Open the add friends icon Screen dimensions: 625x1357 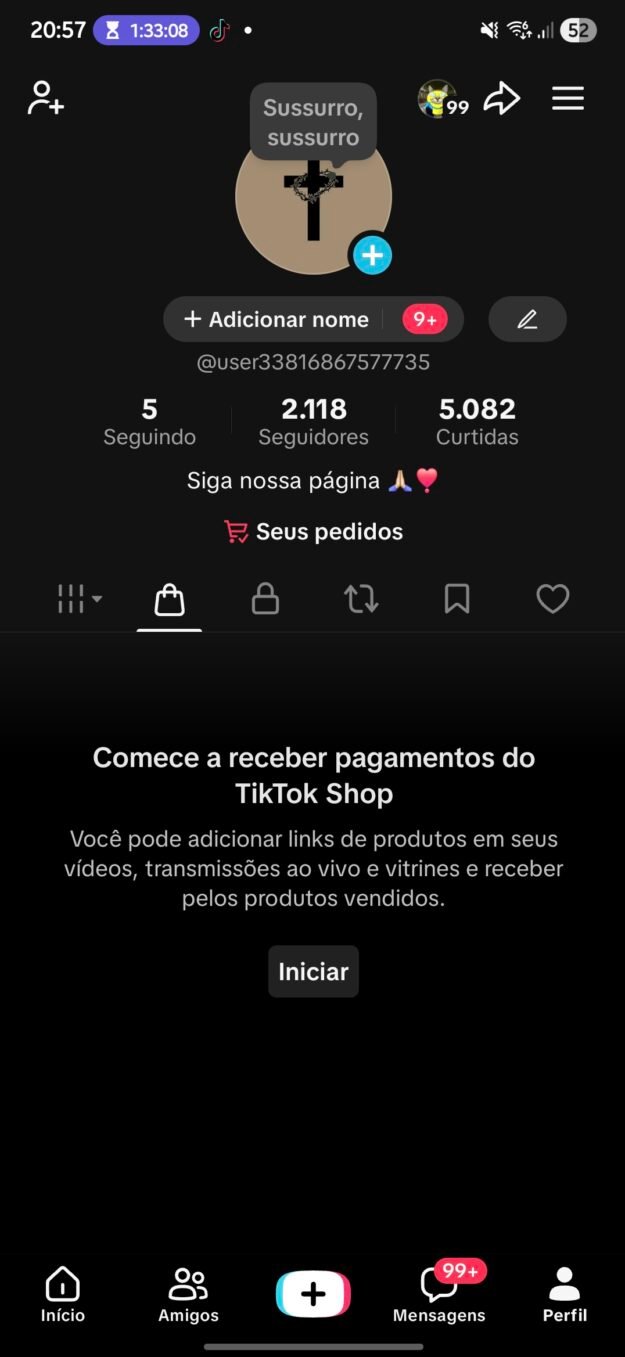coord(46,98)
